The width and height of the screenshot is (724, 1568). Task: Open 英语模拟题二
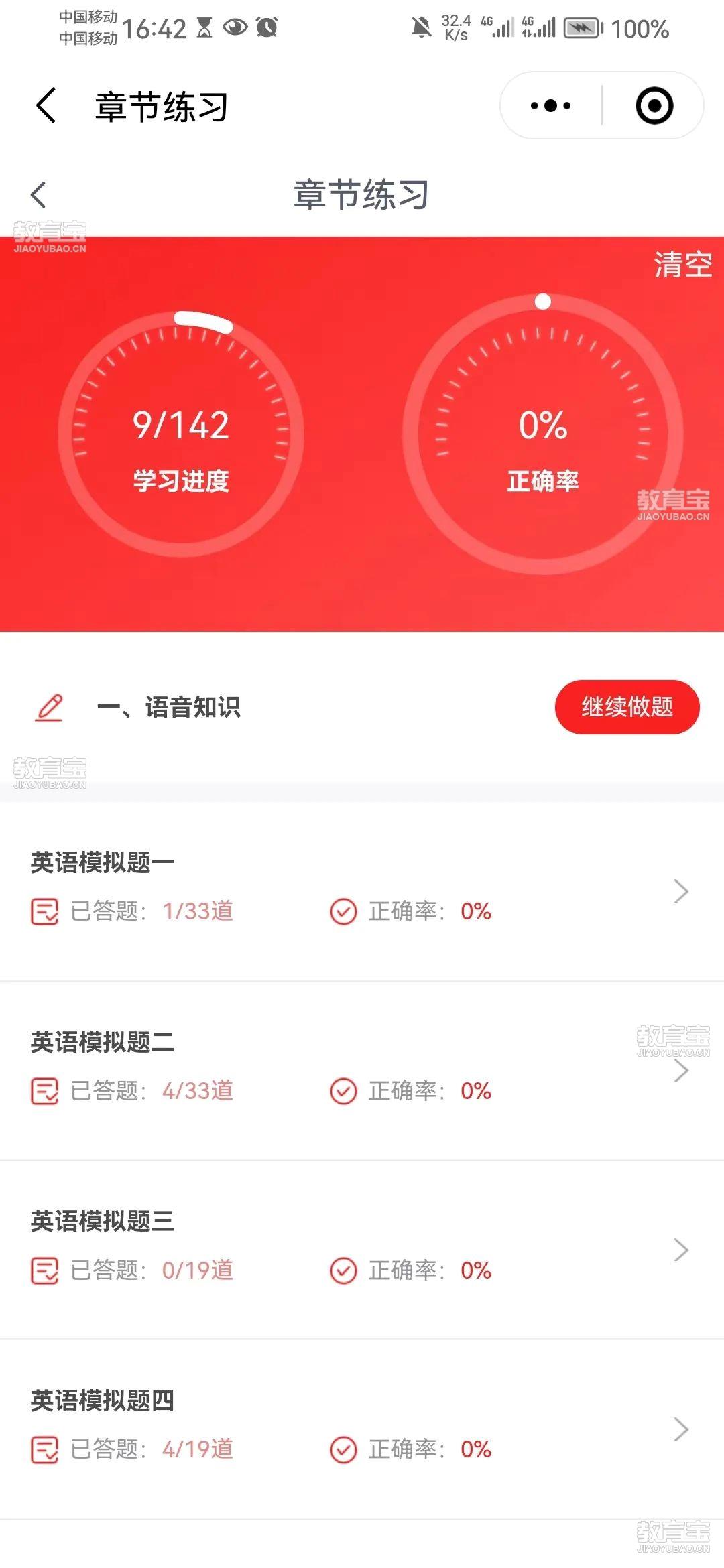coord(362,1070)
